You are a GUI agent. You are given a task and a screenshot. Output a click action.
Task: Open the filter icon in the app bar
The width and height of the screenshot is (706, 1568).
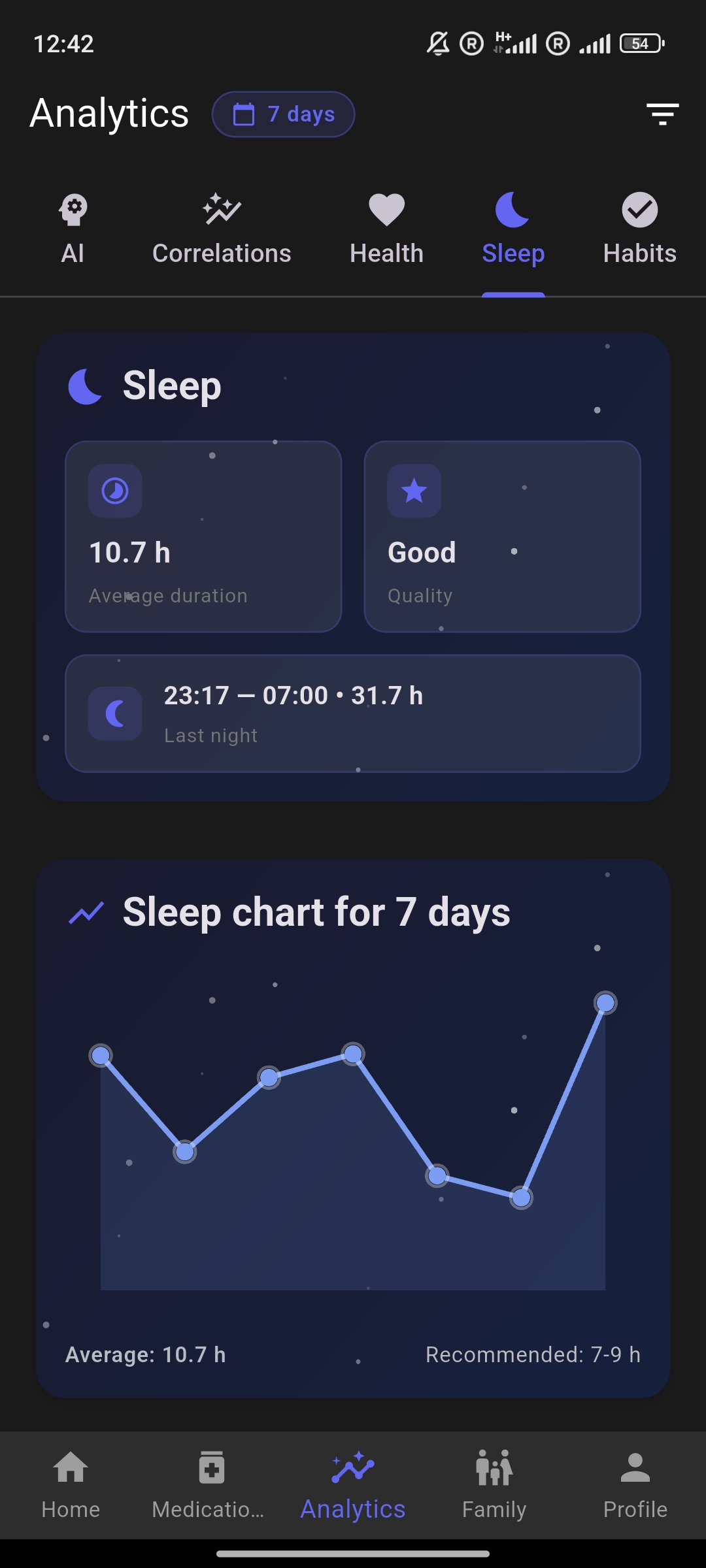(x=662, y=114)
